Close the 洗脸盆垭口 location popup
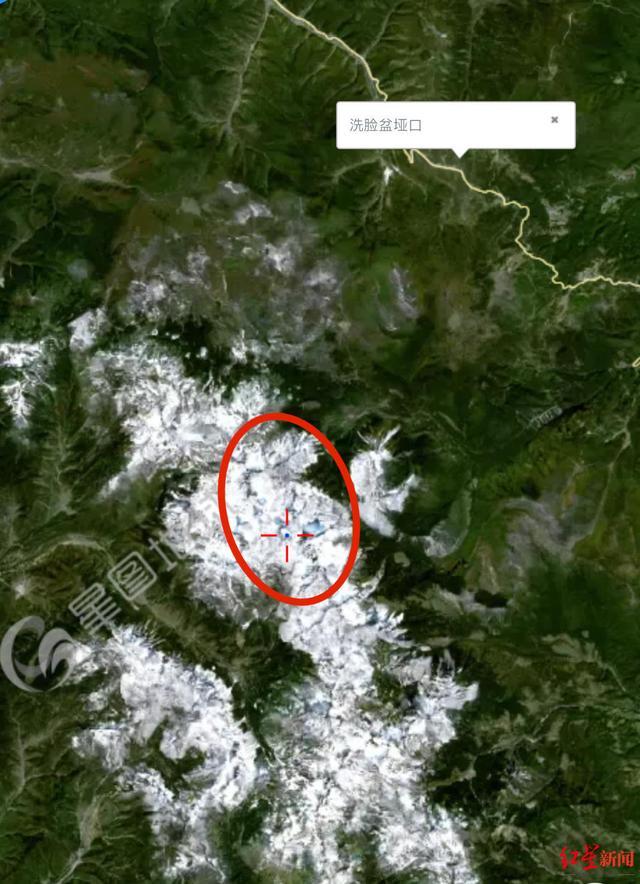This screenshot has height=884, width=640. [x=554, y=120]
